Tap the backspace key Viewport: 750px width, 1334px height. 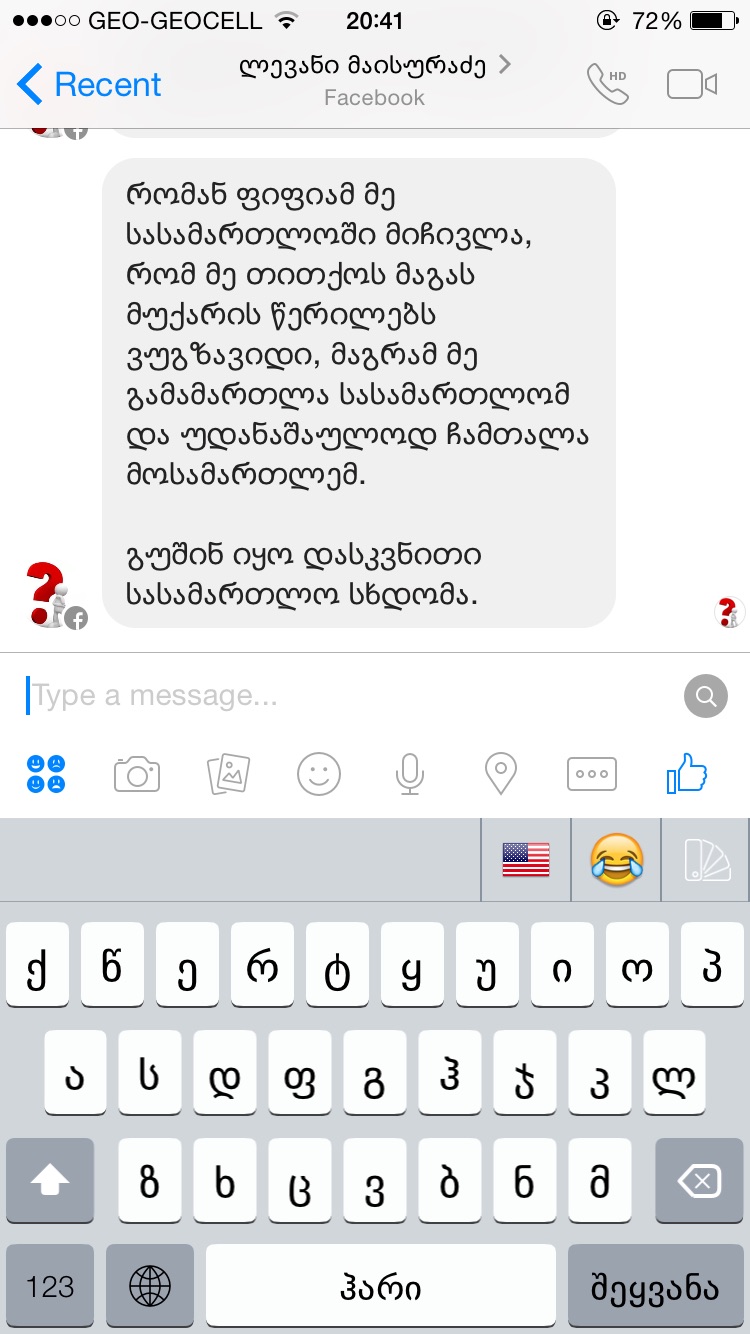coord(699,1182)
